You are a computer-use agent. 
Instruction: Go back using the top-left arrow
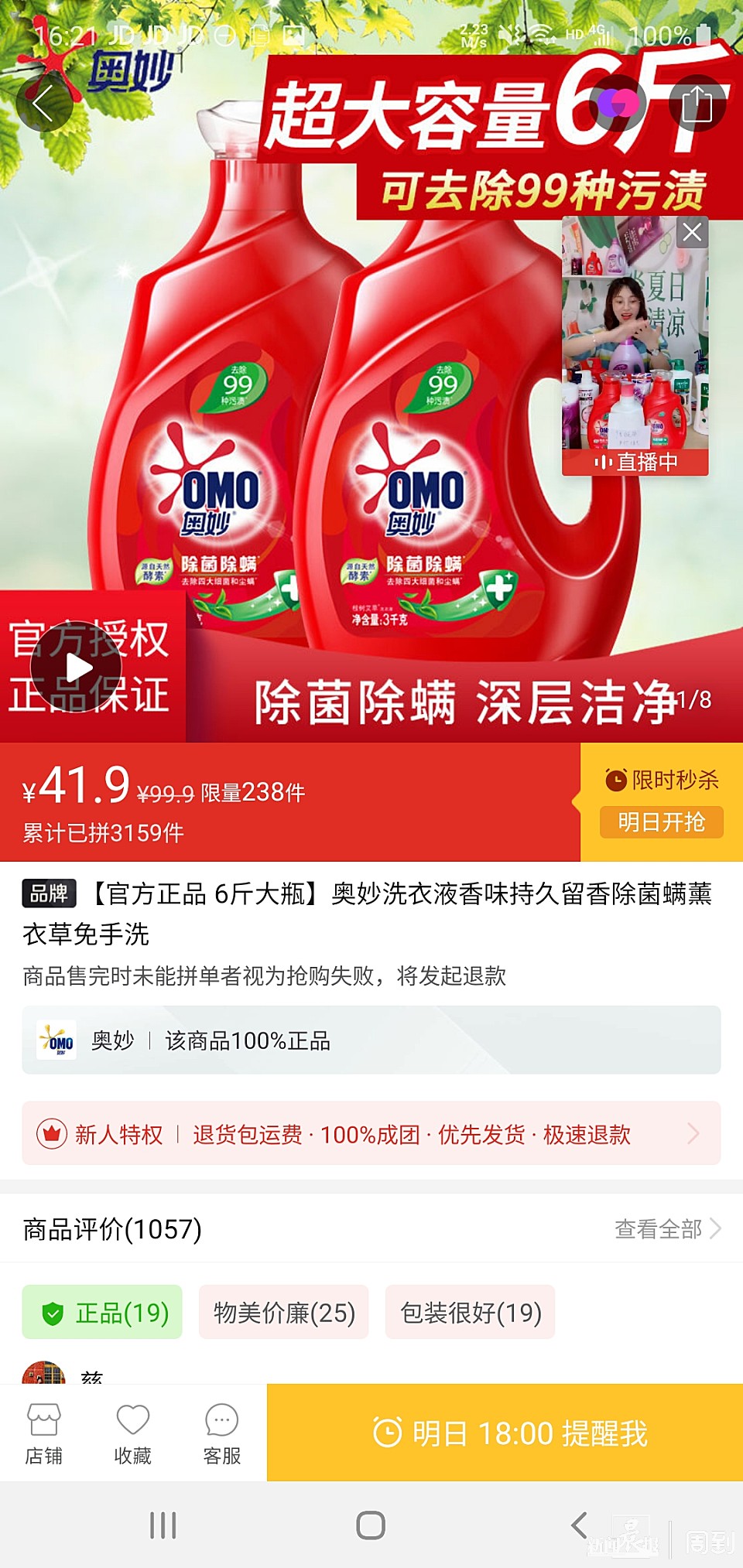[x=44, y=103]
